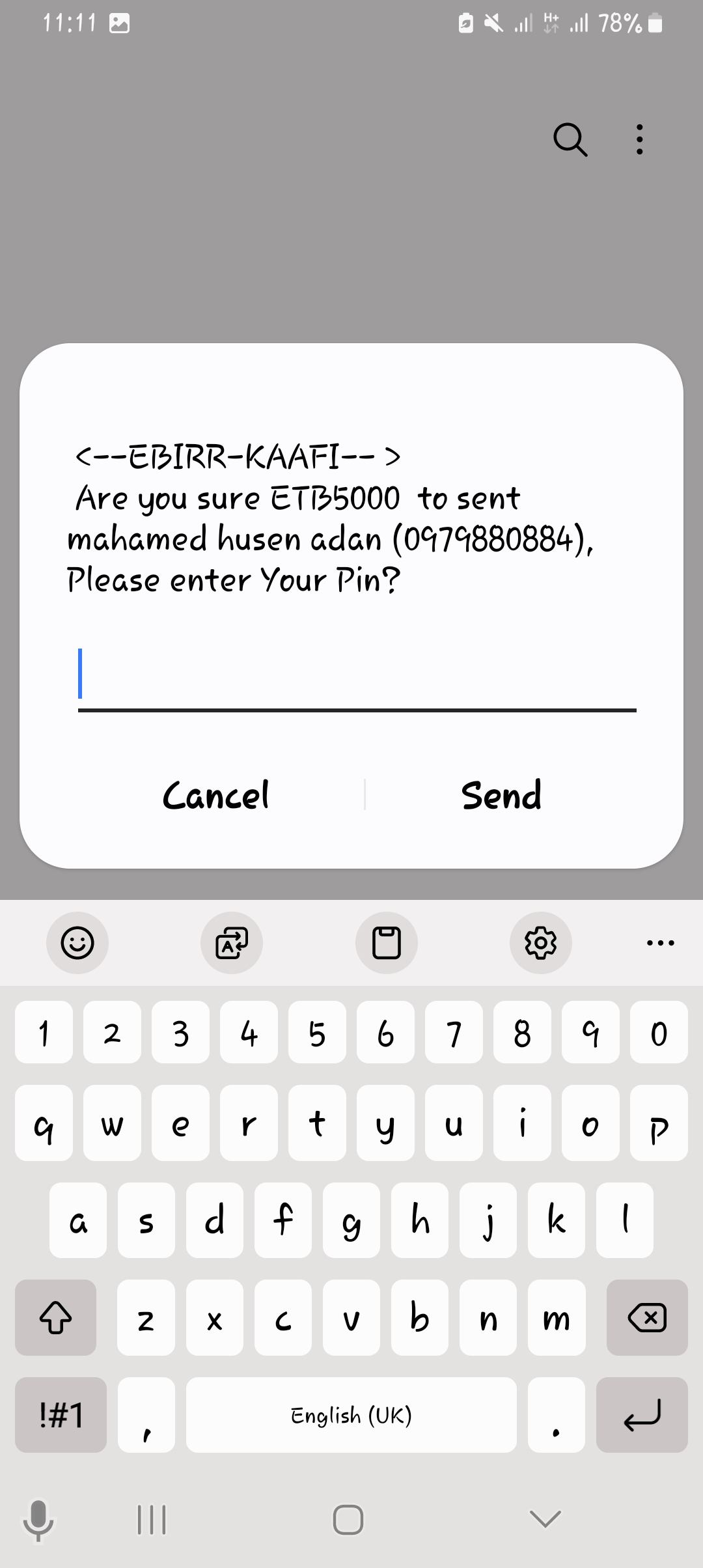Image resolution: width=703 pixels, height=1568 pixels.
Task: Switch to symbols with the !#1 key
Action: [x=61, y=1415]
